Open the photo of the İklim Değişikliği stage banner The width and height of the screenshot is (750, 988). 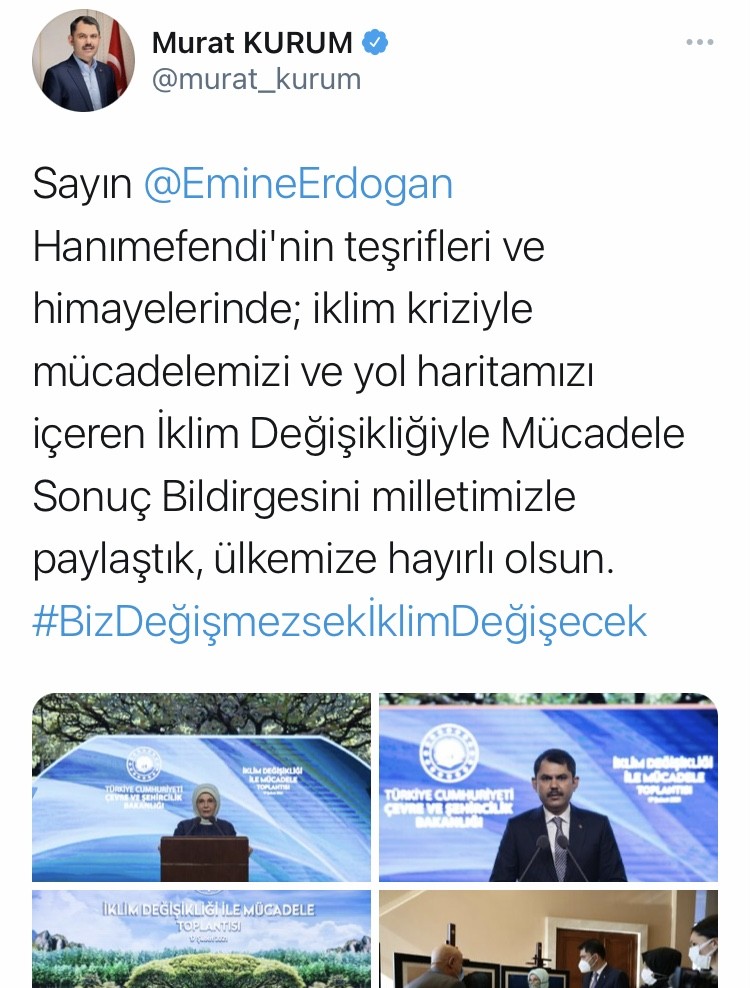pos(201,938)
